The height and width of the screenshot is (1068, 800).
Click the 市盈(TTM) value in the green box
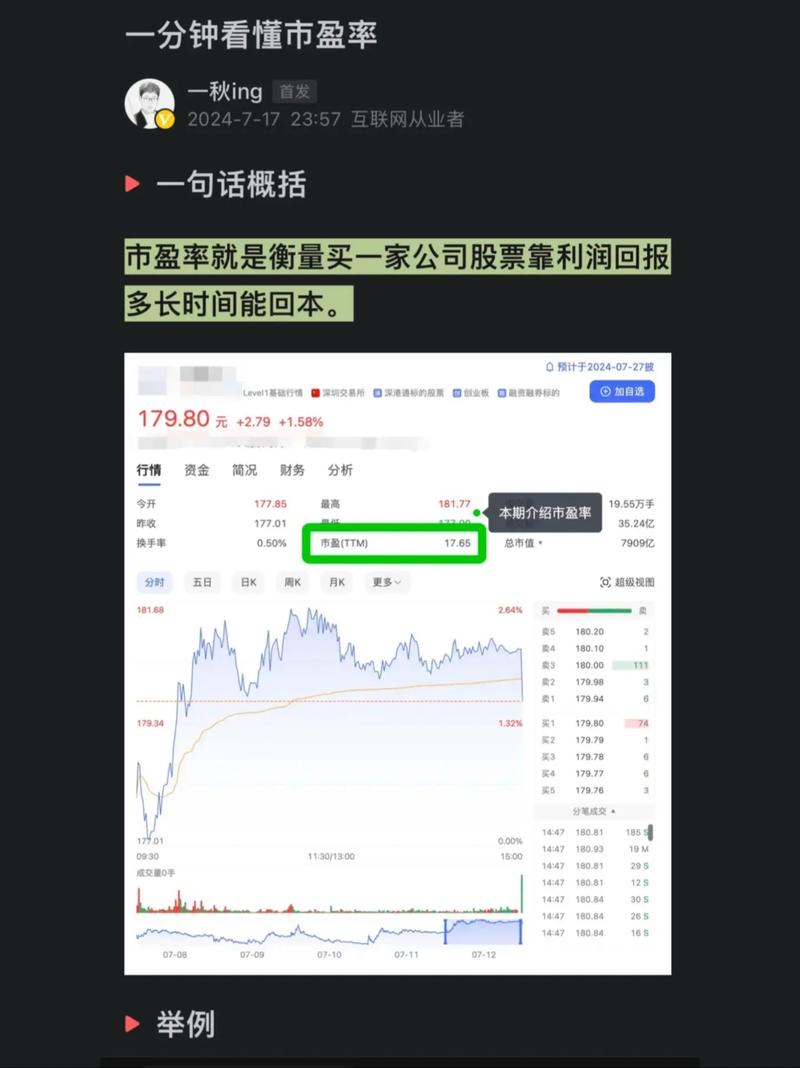458,541
